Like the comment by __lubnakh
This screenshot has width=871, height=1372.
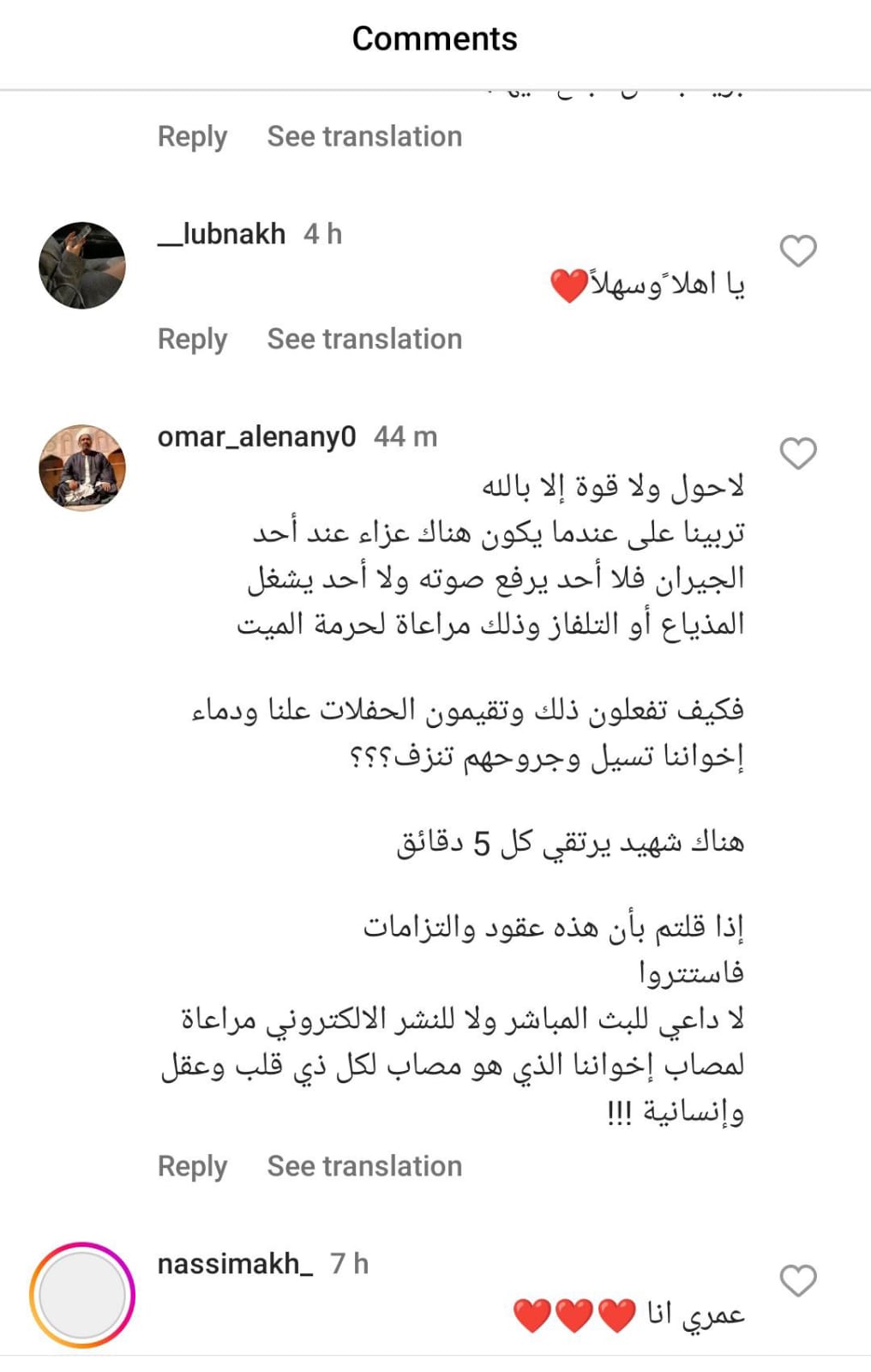pos(797,251)
